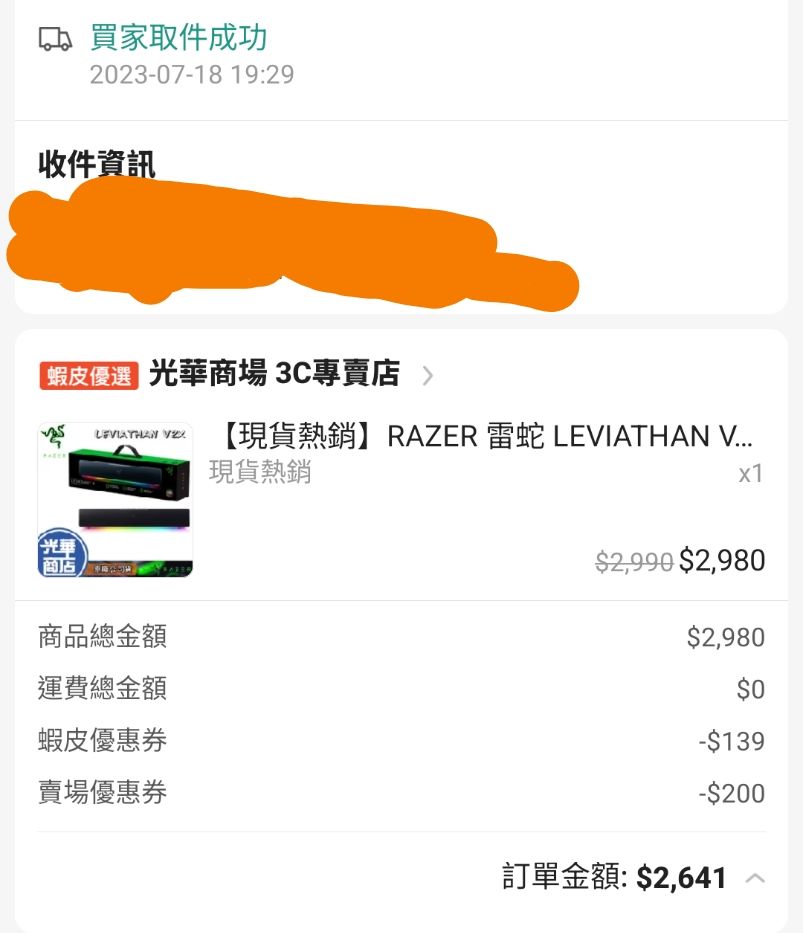View the 買家取件成功 delivery status details
803x933 pixels.
point(179,38)
